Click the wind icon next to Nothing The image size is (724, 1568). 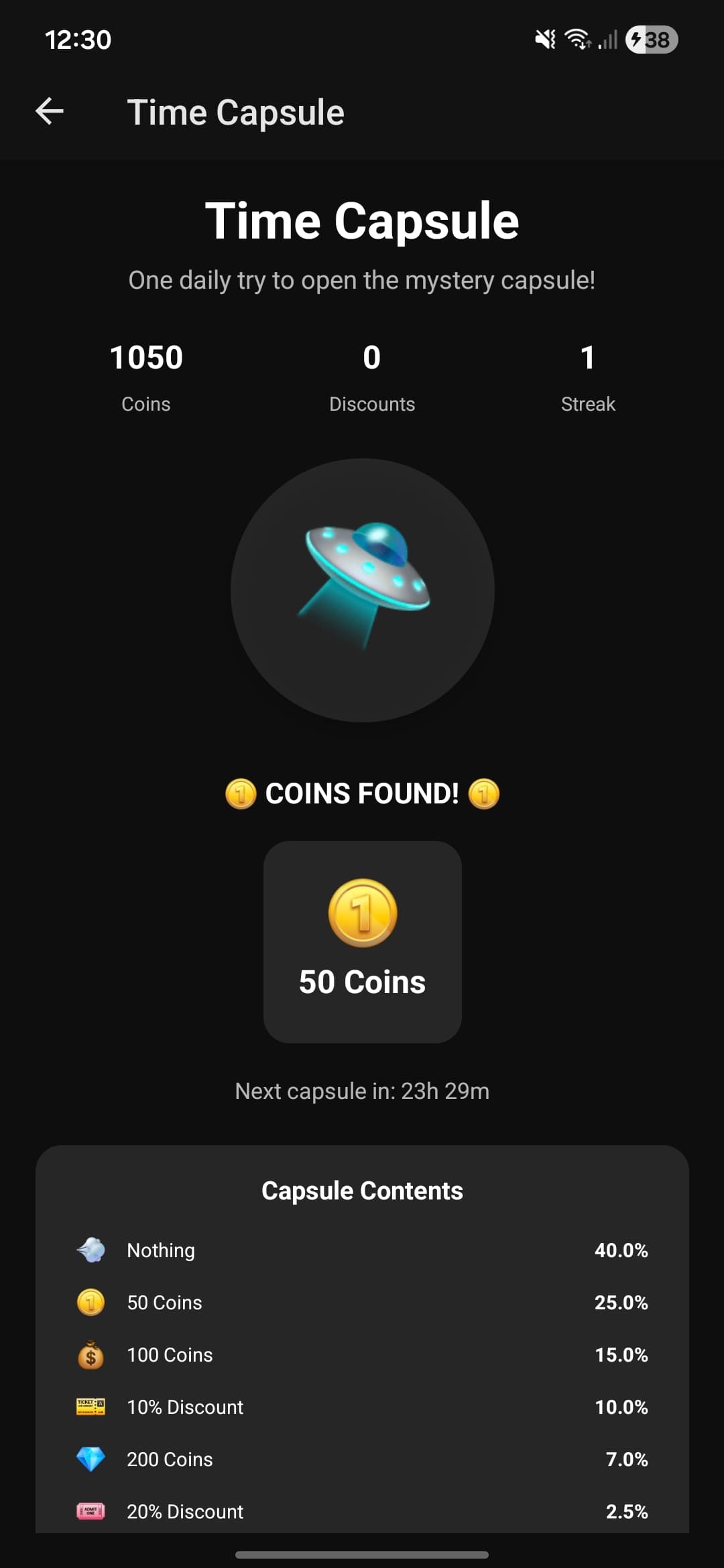92,1249
